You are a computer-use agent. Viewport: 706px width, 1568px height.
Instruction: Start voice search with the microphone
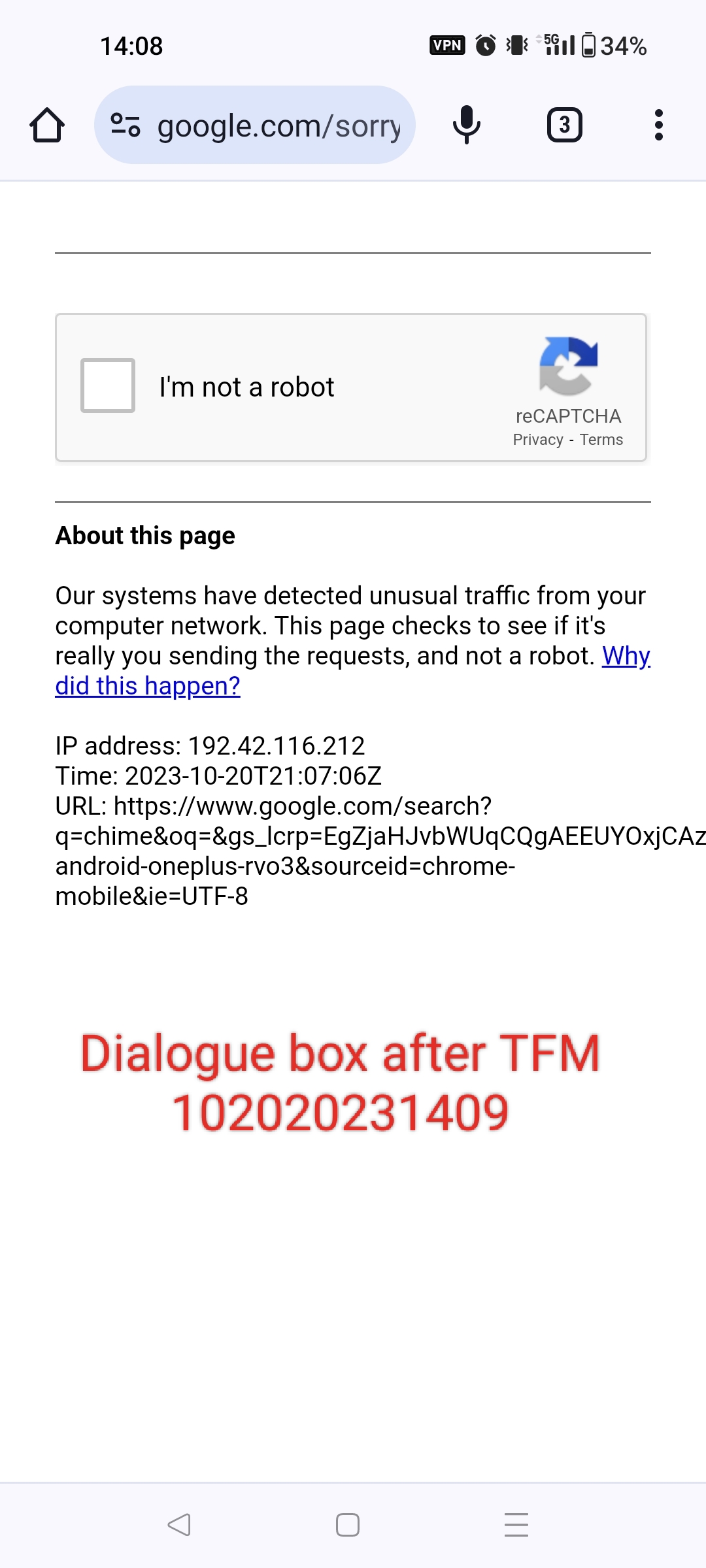[467, 125]
